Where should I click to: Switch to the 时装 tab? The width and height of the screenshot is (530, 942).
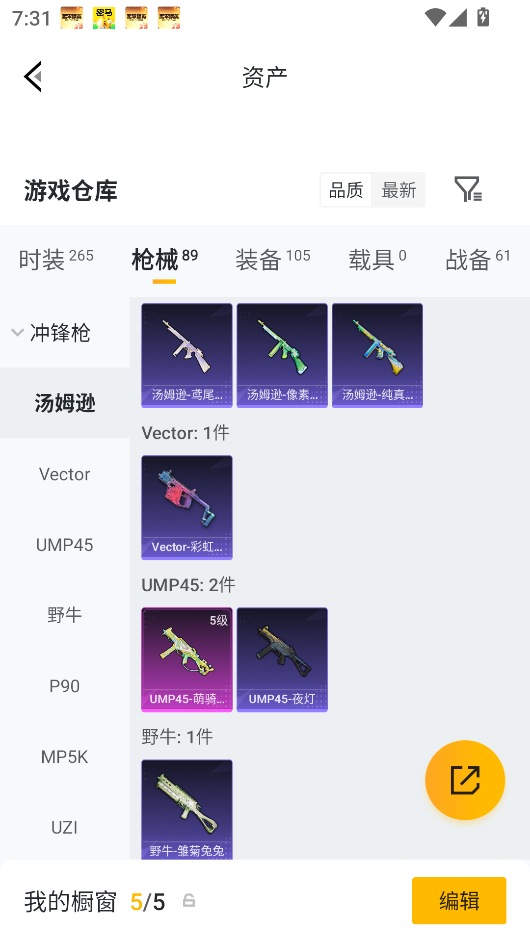[56, 260]
